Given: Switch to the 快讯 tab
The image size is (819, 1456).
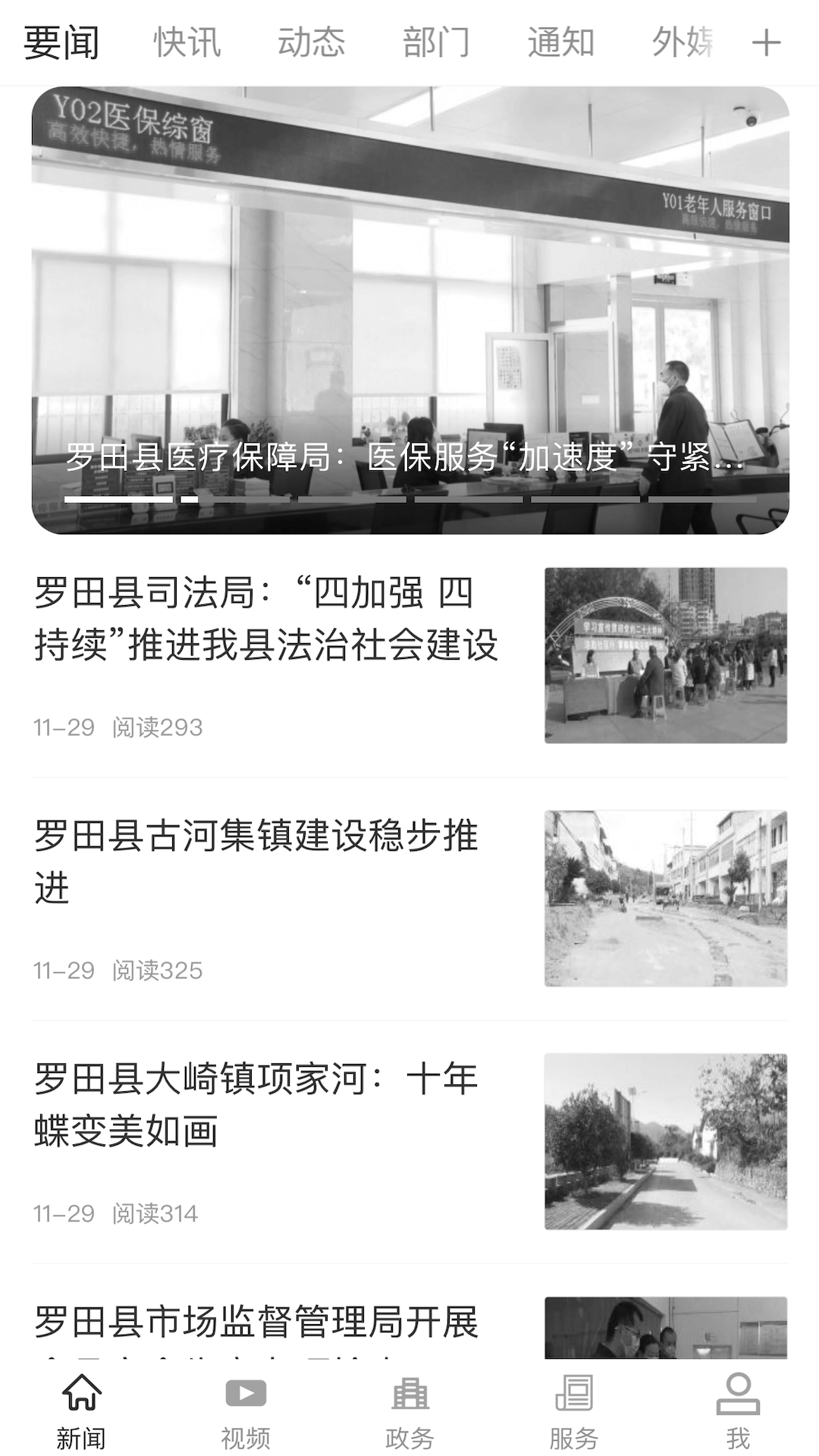Looking at the screenshot, I should [x=187, y=42].
